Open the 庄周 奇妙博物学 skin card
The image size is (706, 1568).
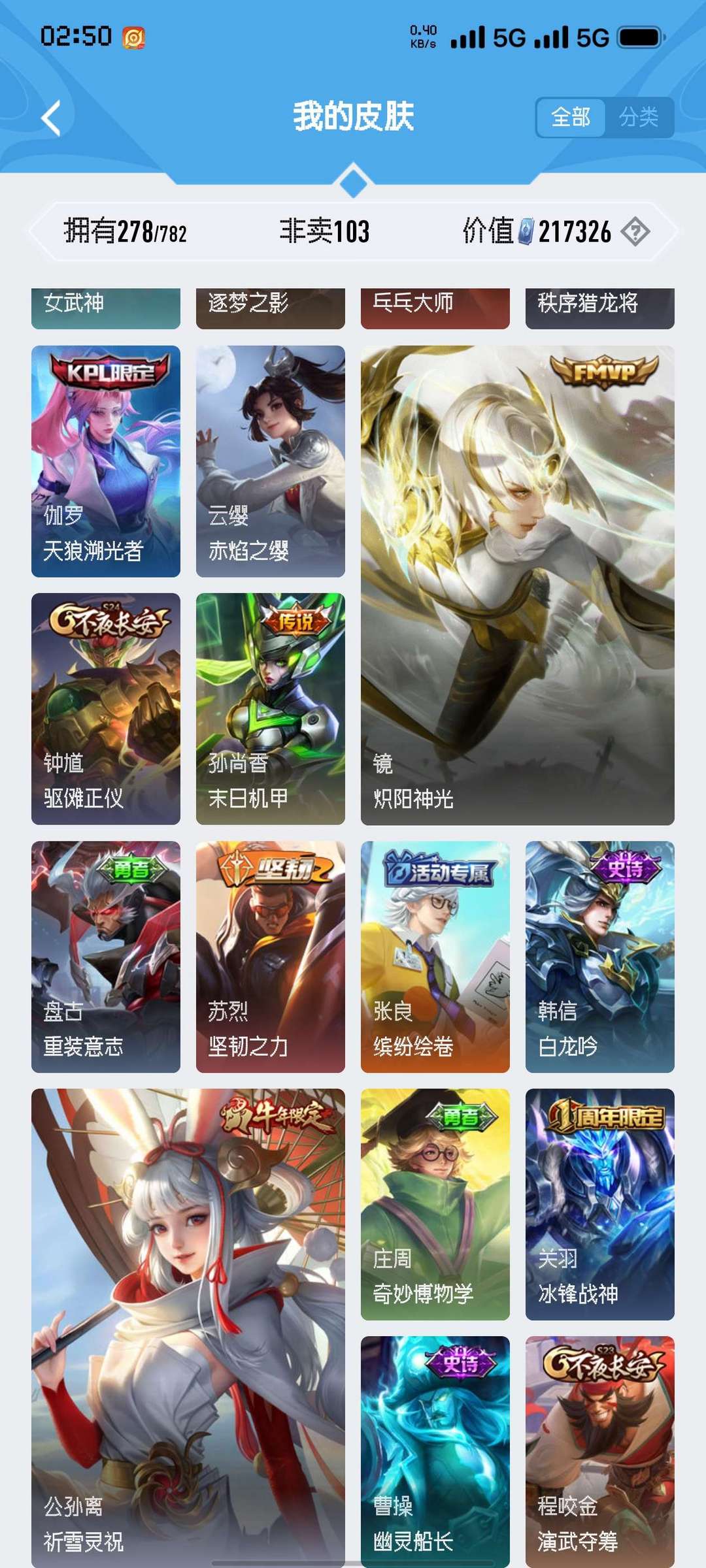[435, 1204]
